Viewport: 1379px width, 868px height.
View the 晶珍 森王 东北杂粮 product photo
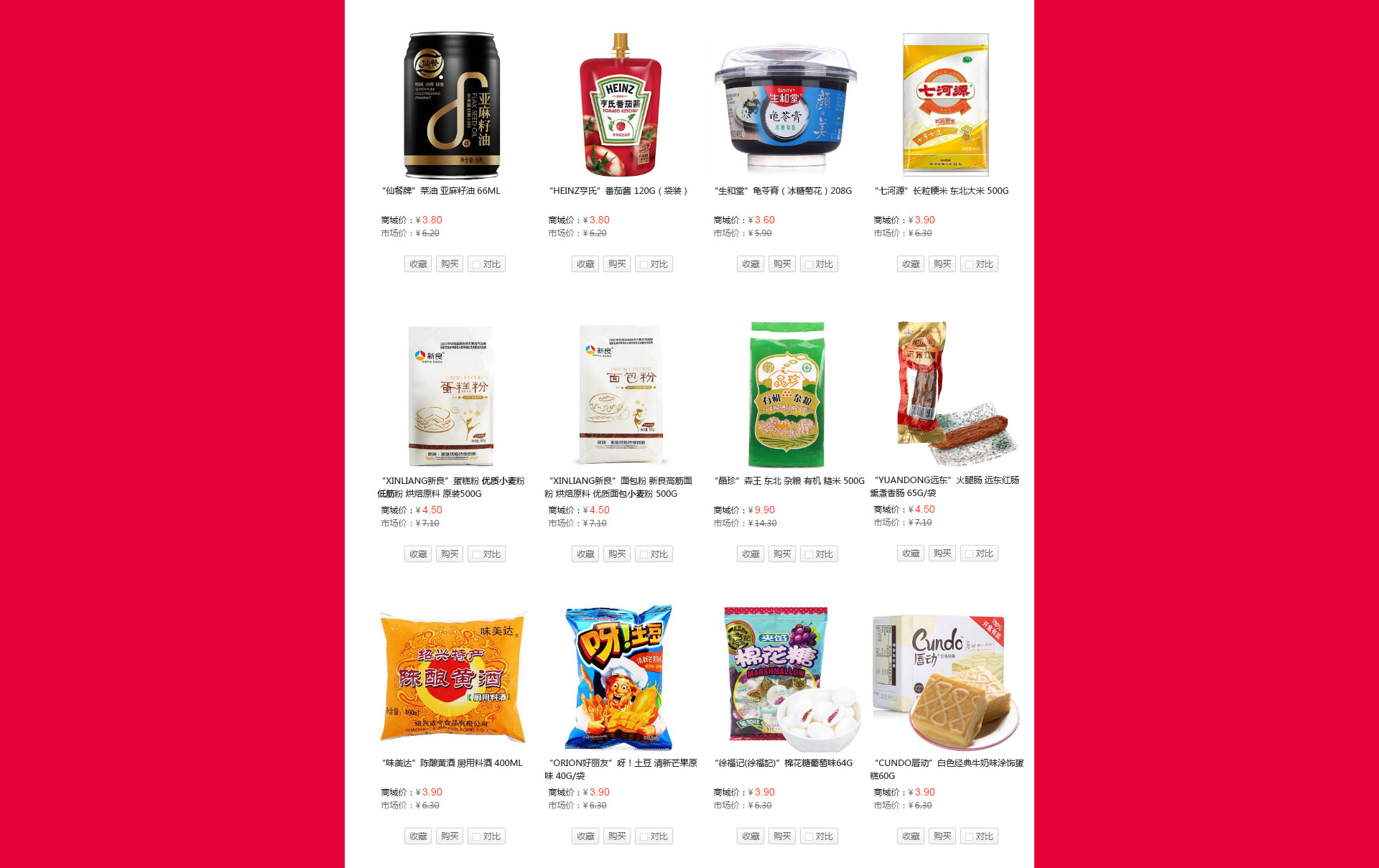786,394
